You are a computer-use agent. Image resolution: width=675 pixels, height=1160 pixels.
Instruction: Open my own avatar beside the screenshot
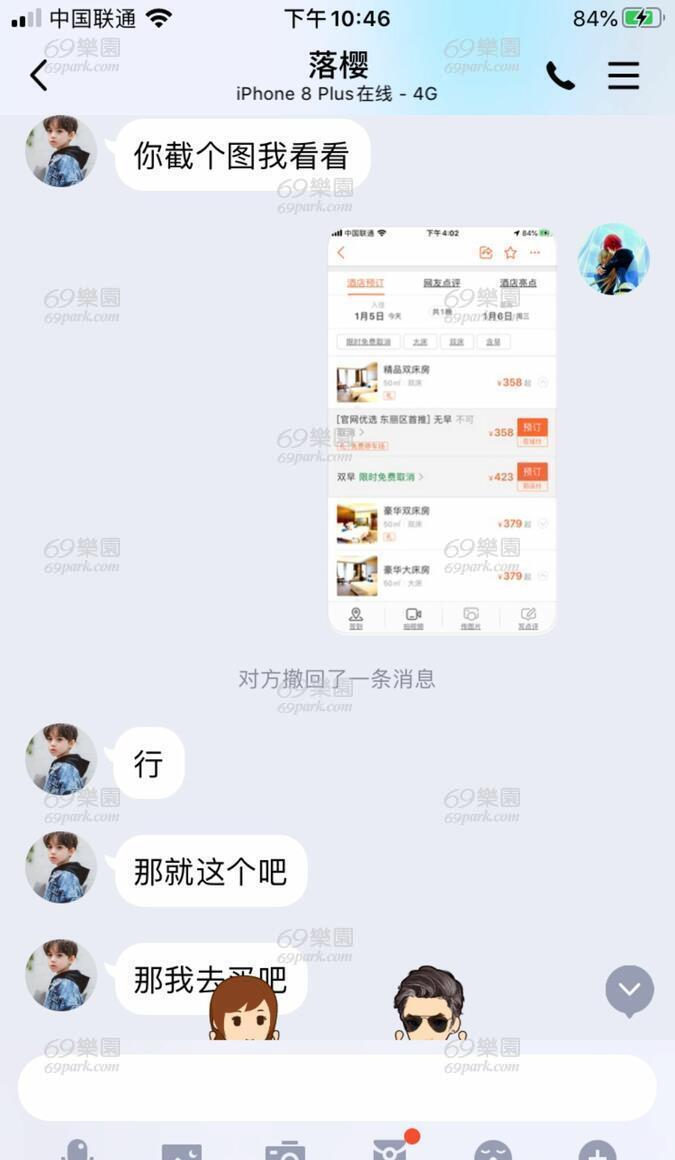(x=614, y=260)
